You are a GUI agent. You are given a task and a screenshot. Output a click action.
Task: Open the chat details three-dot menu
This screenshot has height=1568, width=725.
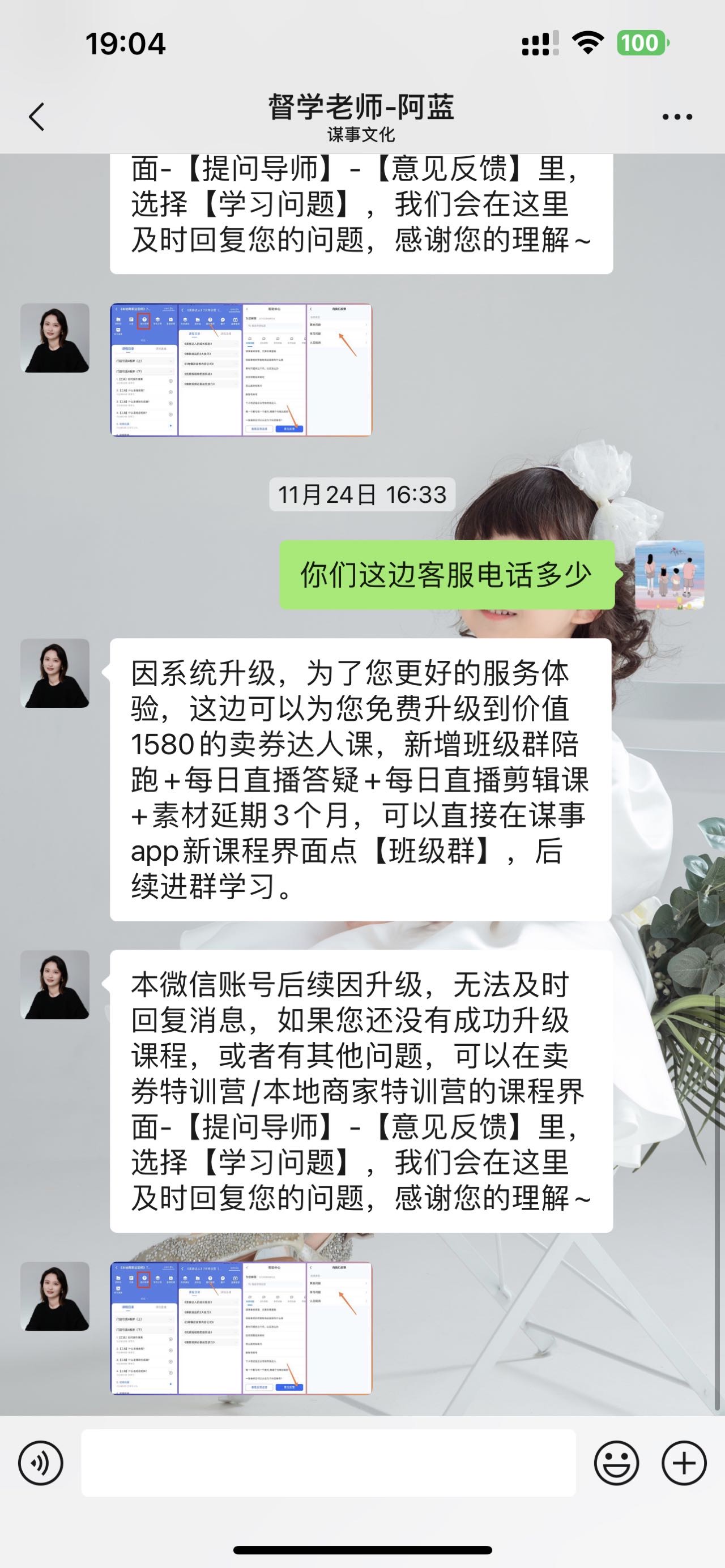tap(677, 117)
